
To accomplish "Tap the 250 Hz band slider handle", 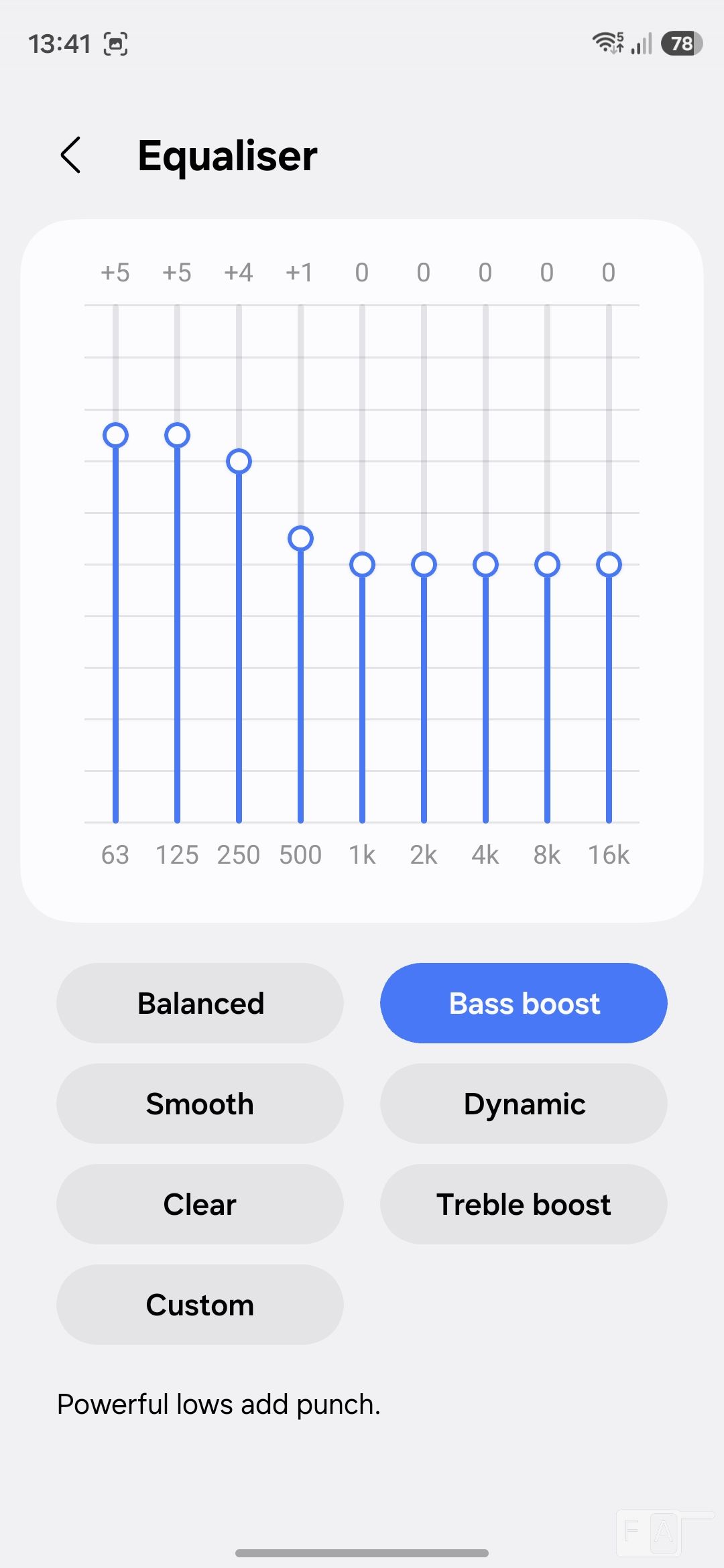I will pos(239,461).
